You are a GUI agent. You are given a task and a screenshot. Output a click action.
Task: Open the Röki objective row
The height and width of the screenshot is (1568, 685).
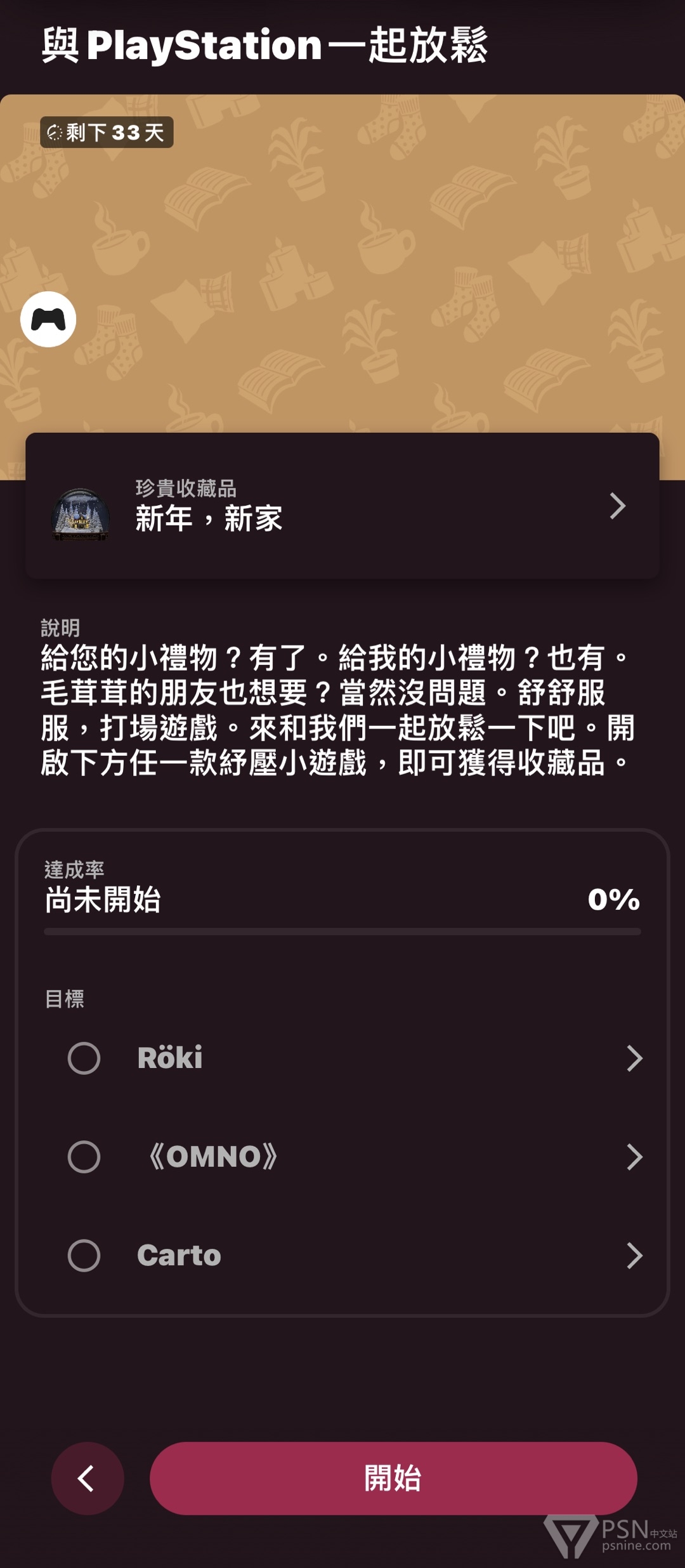pos(355,1058)
